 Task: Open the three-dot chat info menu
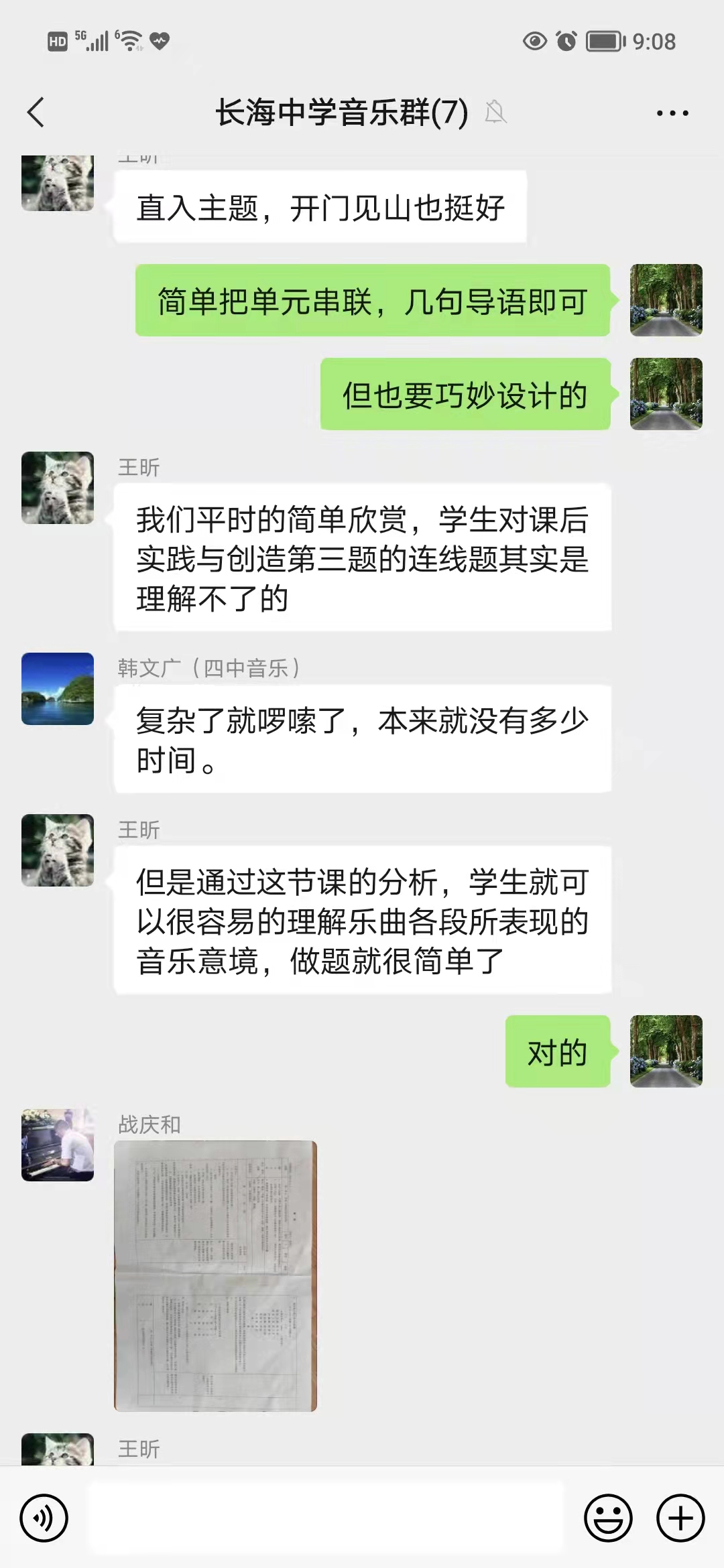tap(672, 113)
